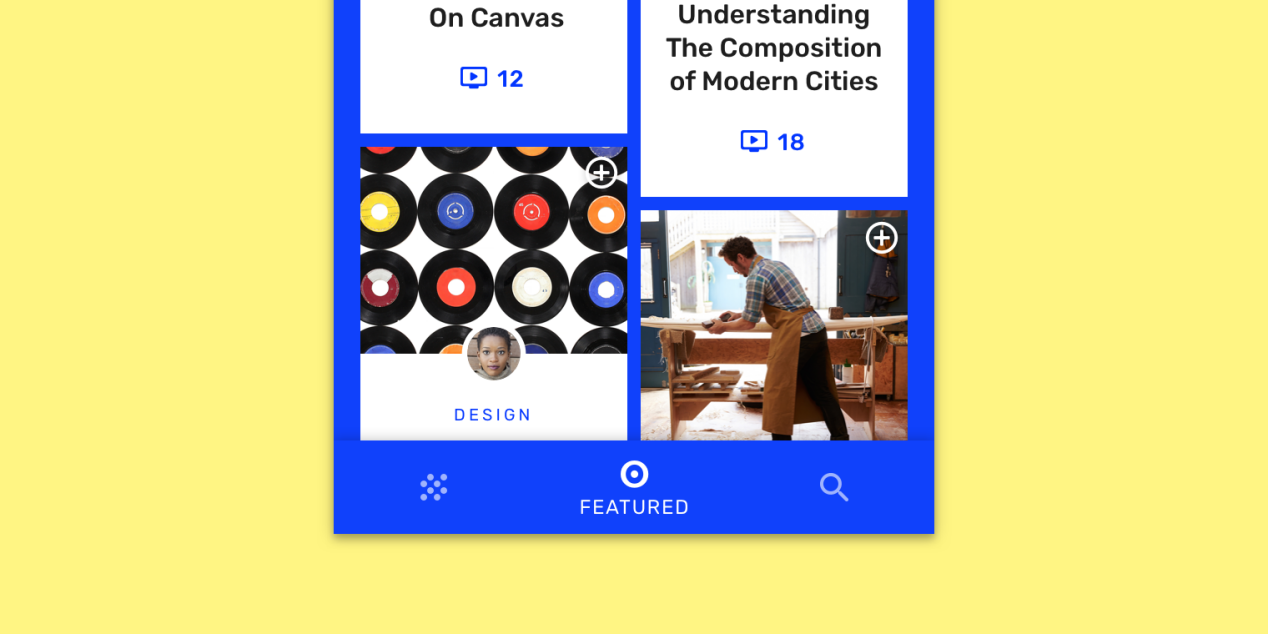Add the vinyl records Design course

tap(601, 173)
